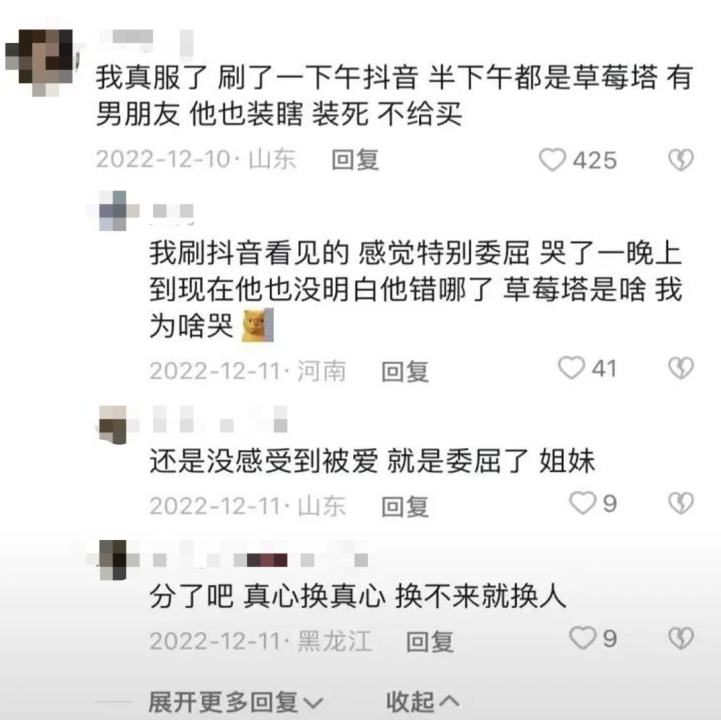
Task: Like the reply 还是没感受到被爱
Action: coord(582,503)
